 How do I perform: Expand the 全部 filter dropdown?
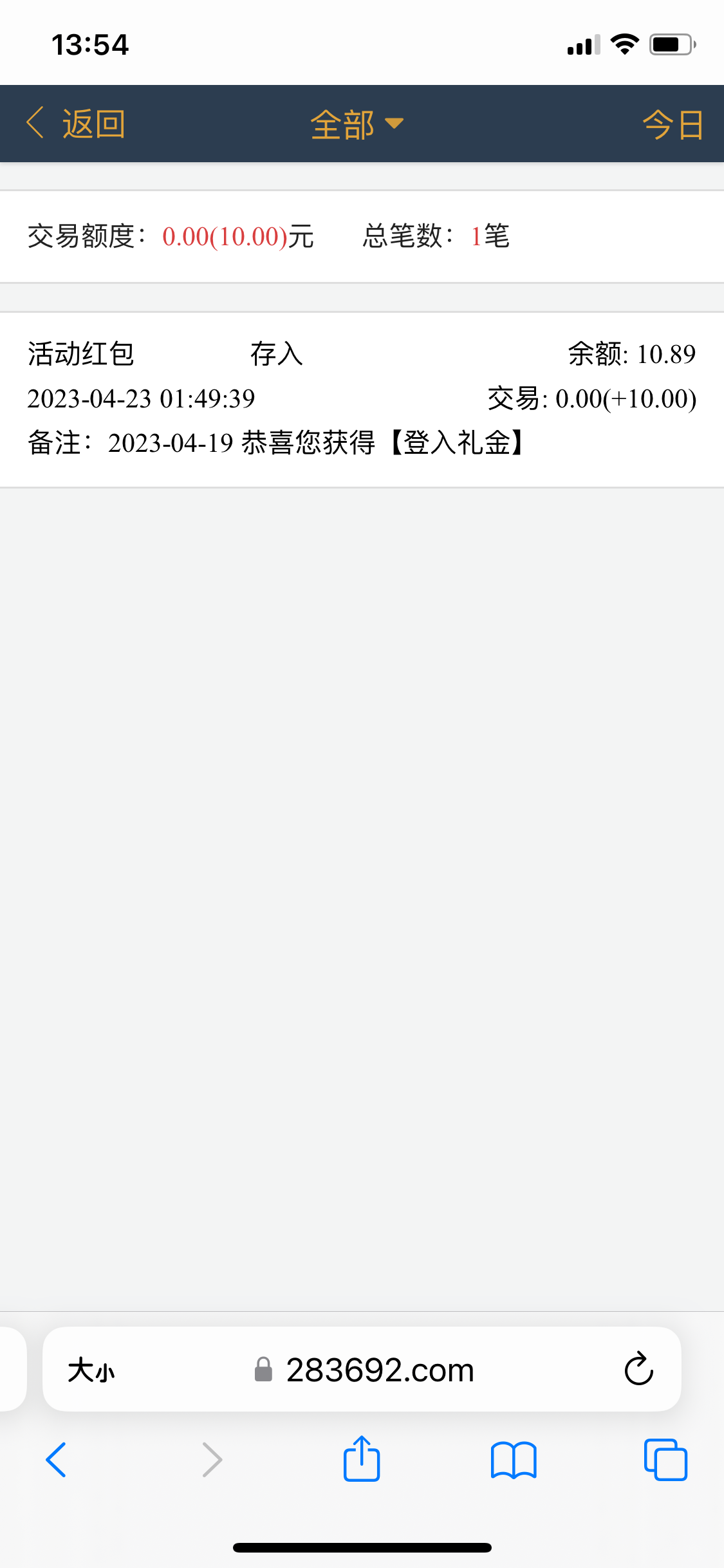(x=357, y=124)
